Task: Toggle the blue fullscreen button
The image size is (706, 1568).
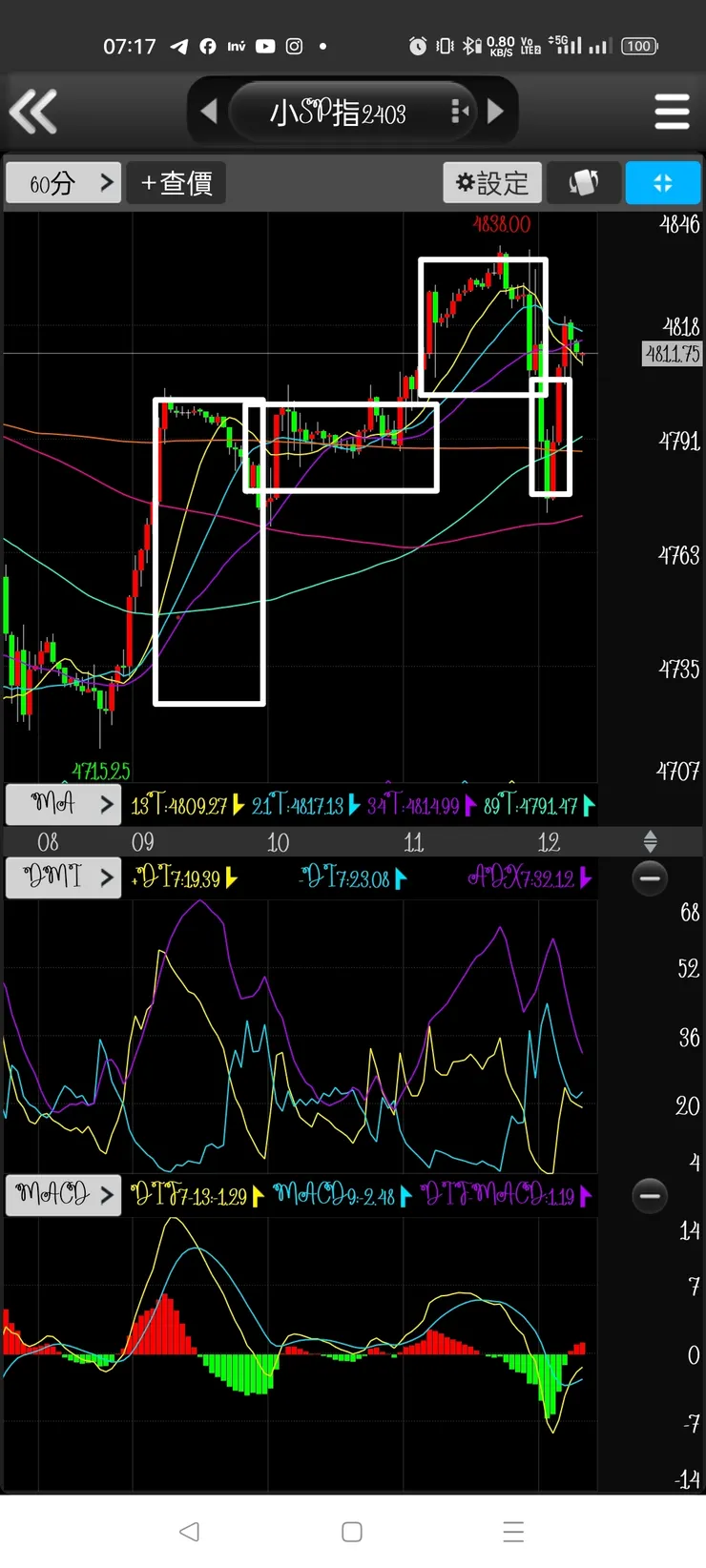Action: point(663,182)
